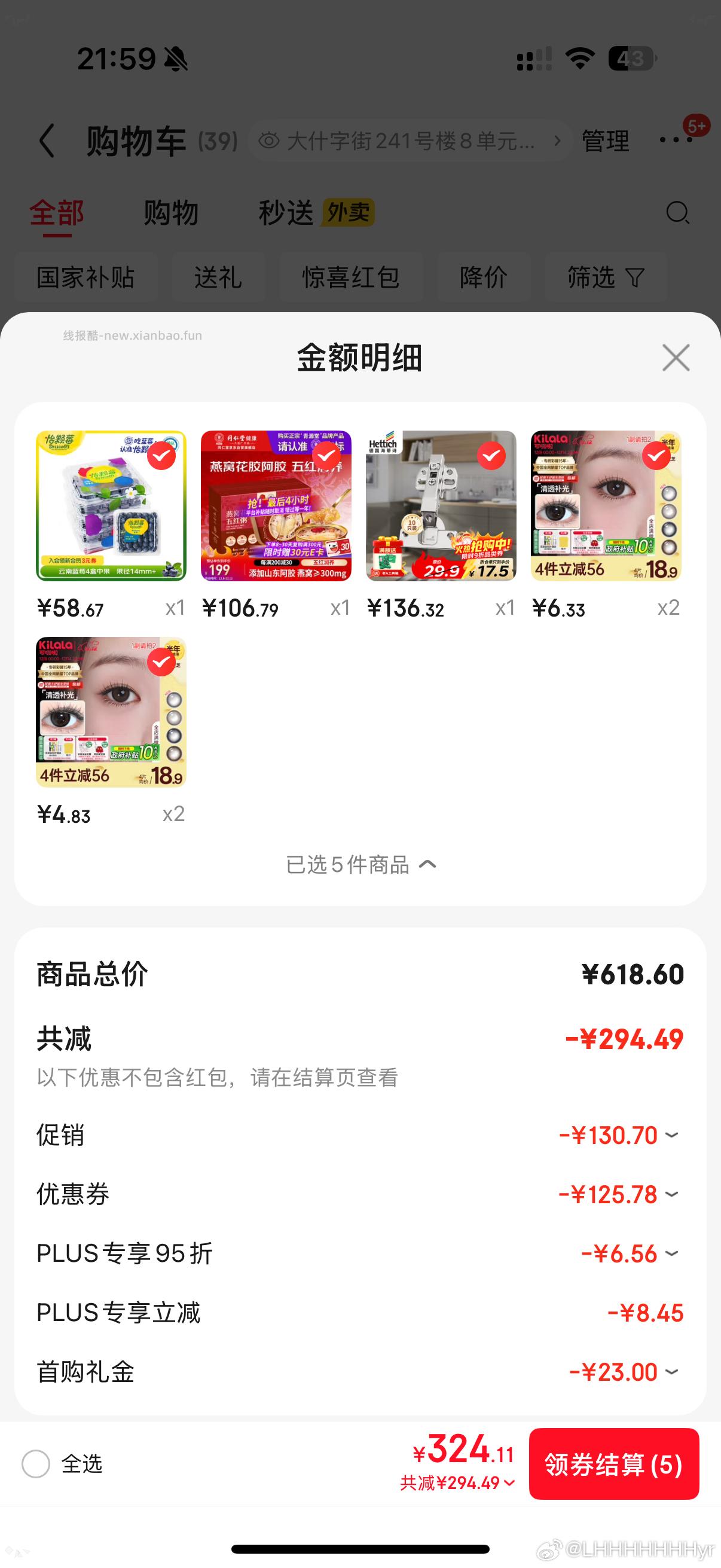The height and width of the screenshot is (1568, 721).
Task: Deselect the Hettich hinge item checkmark
Action: (490, 454)
